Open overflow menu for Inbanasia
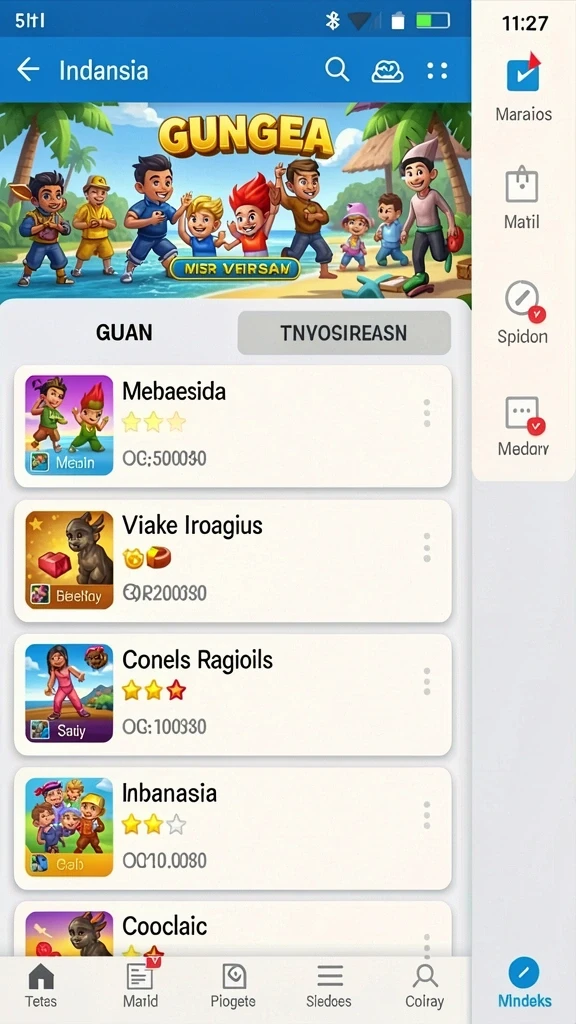 click(x=427, y=815)
